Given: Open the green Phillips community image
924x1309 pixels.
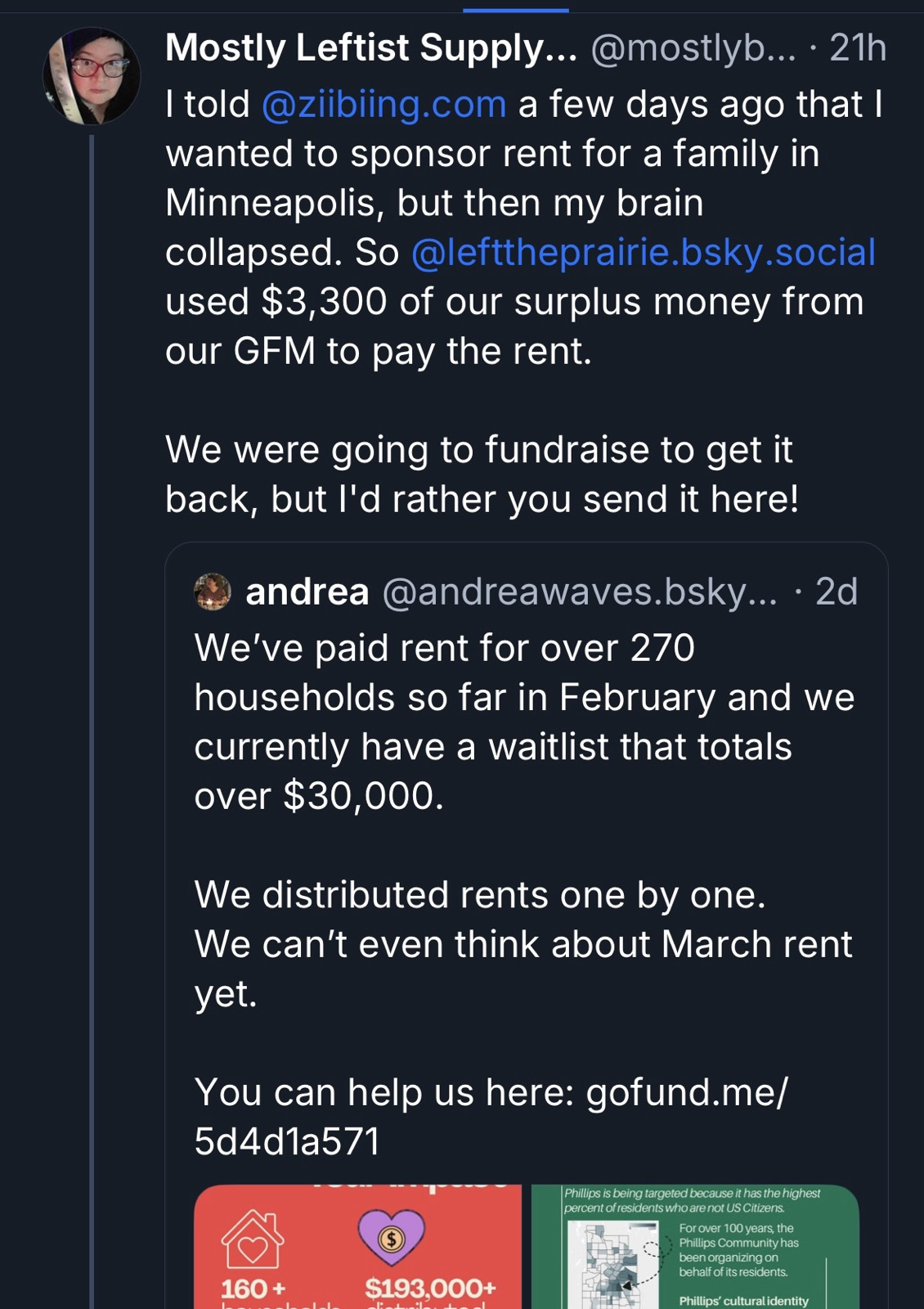Looking at the screenshot, I should [x=694, y=1248].
